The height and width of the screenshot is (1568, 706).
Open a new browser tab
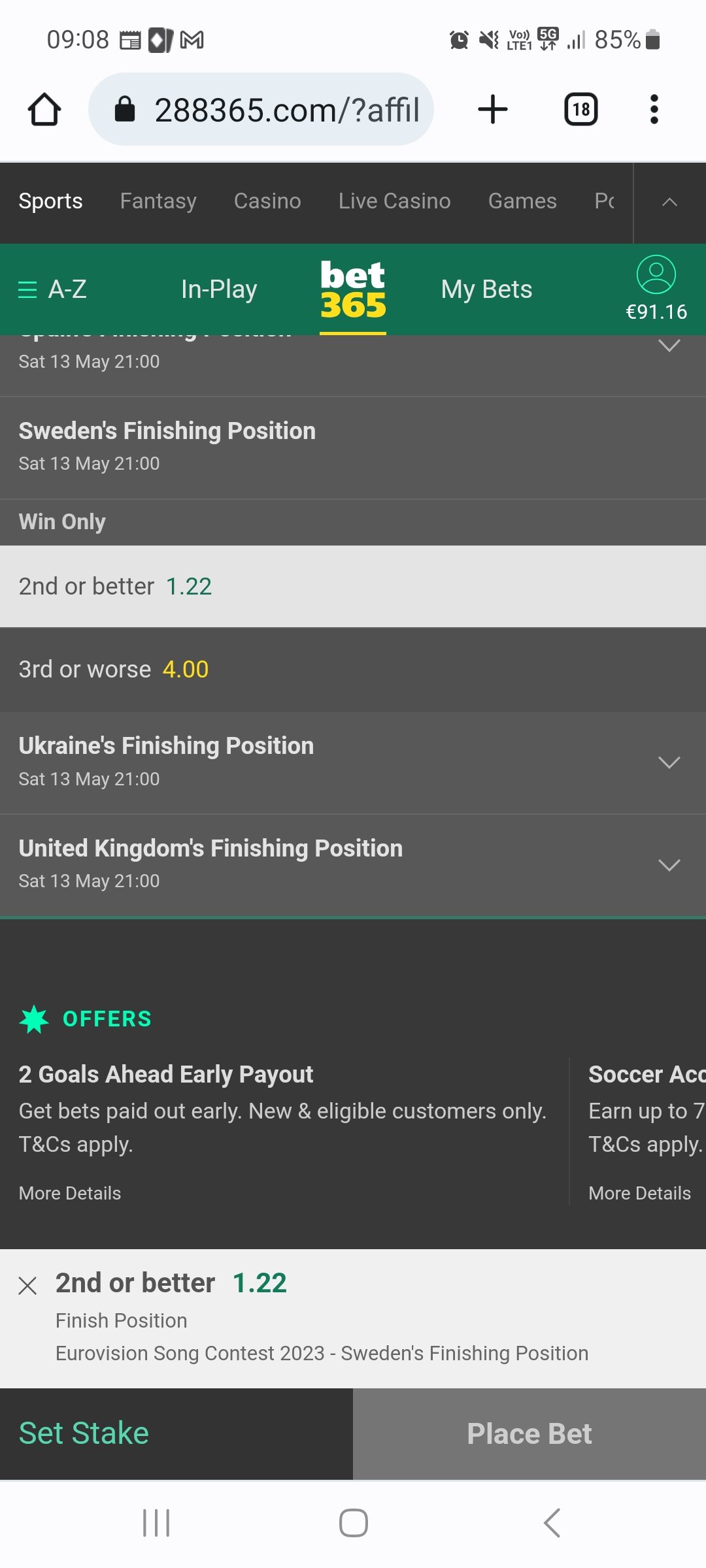[493, 109]
